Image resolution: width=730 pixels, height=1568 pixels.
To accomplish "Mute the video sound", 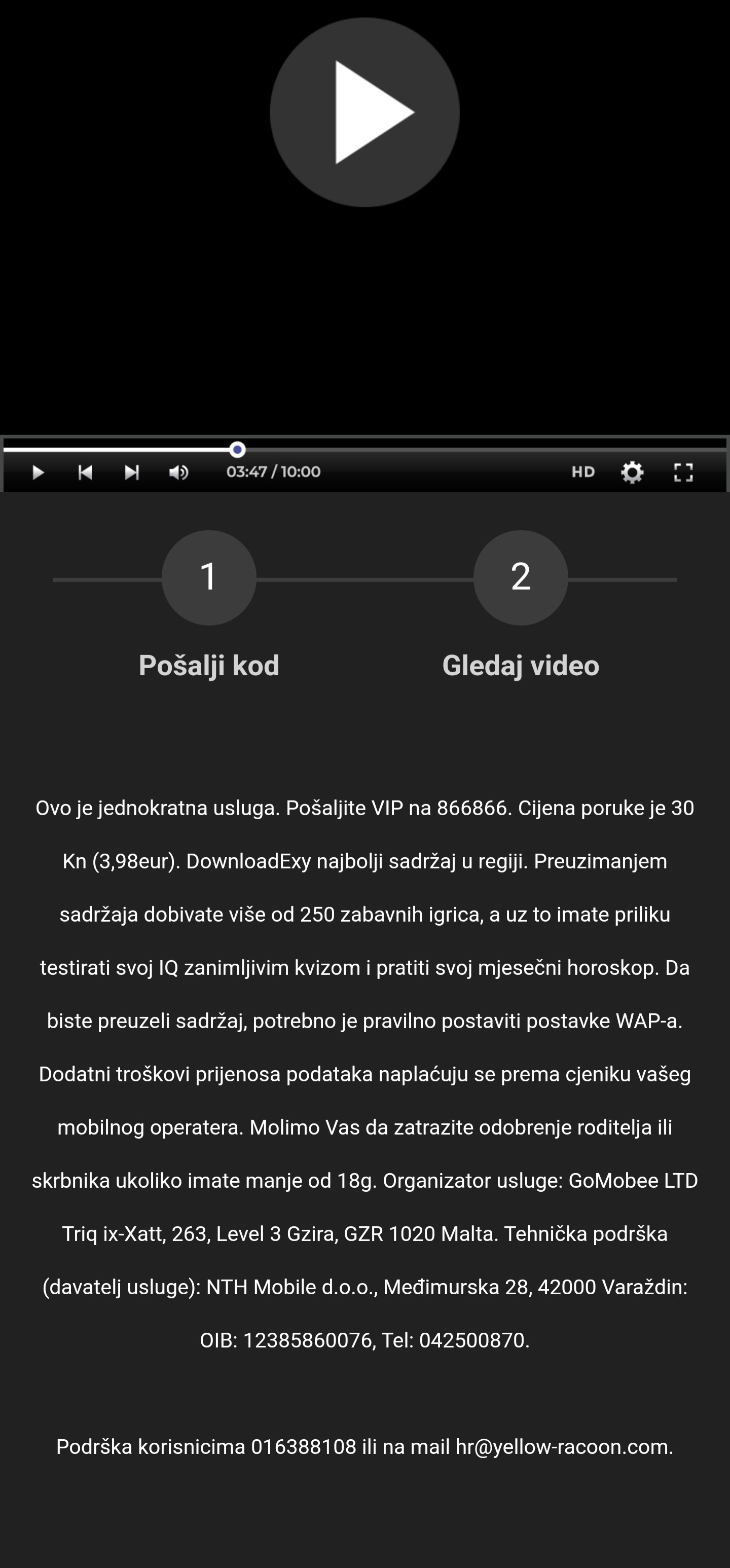I will click(x=178, y=472).
